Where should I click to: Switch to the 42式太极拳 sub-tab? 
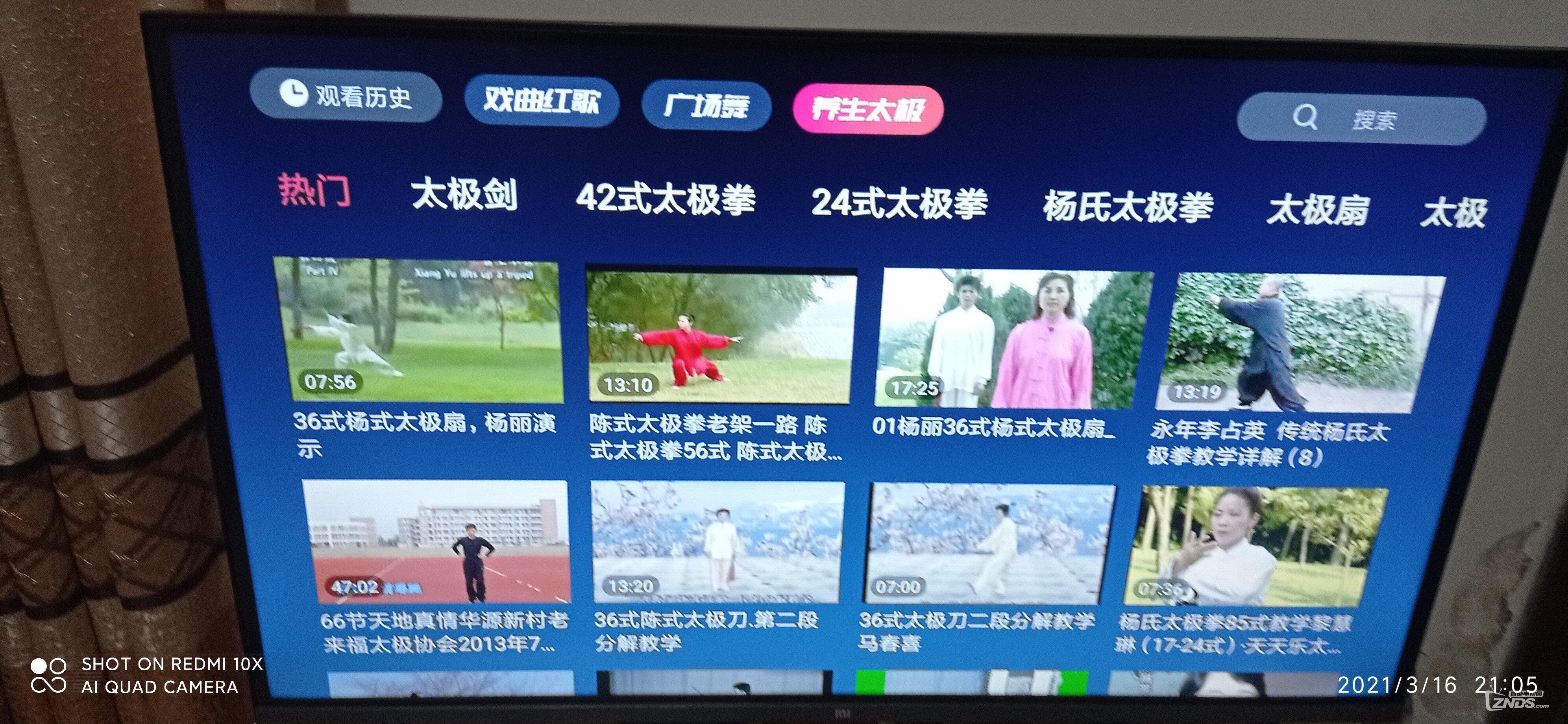(665, 199)
